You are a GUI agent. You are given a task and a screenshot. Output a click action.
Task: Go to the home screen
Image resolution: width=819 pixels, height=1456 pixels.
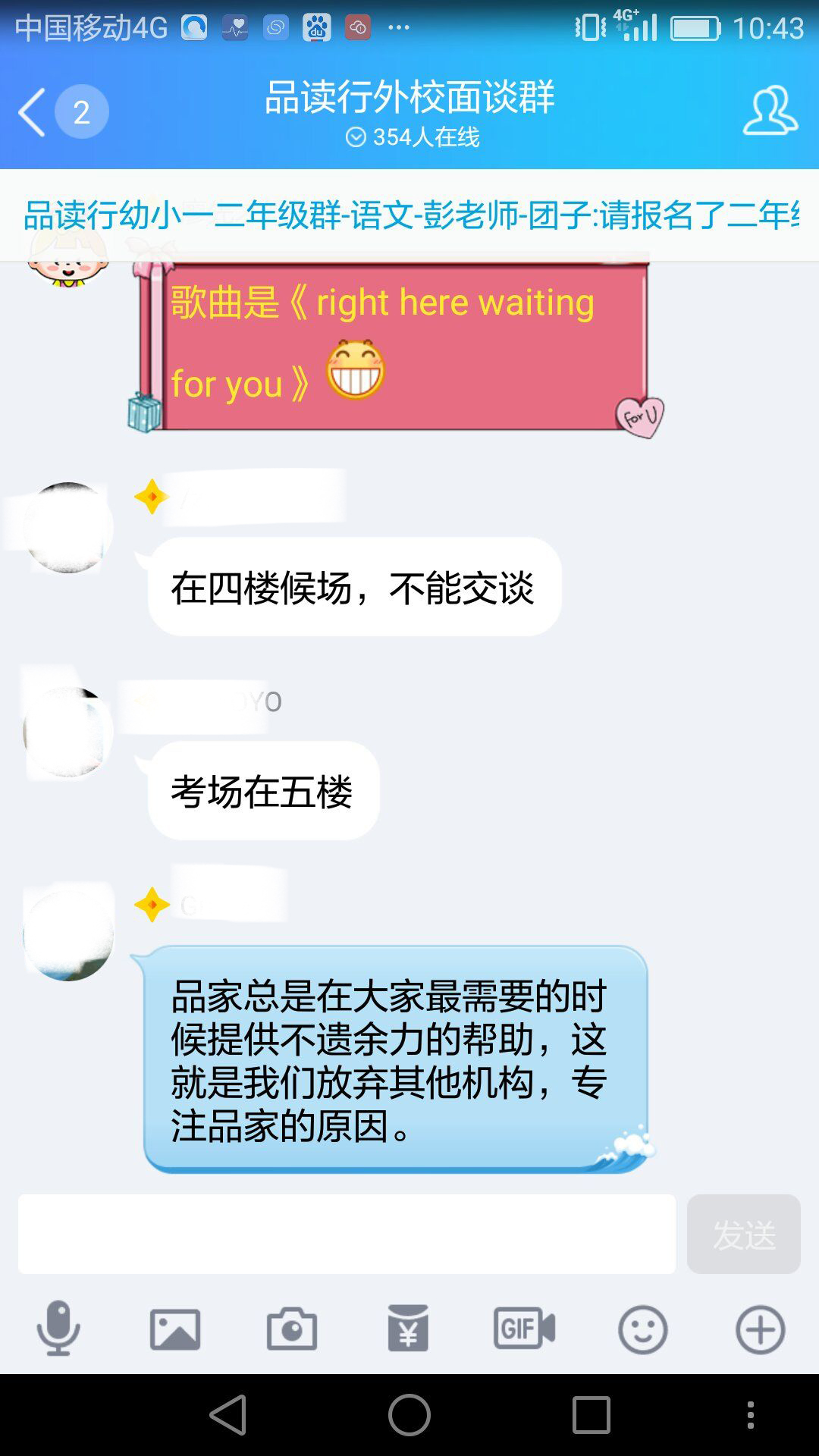[x=409, y=1415]
